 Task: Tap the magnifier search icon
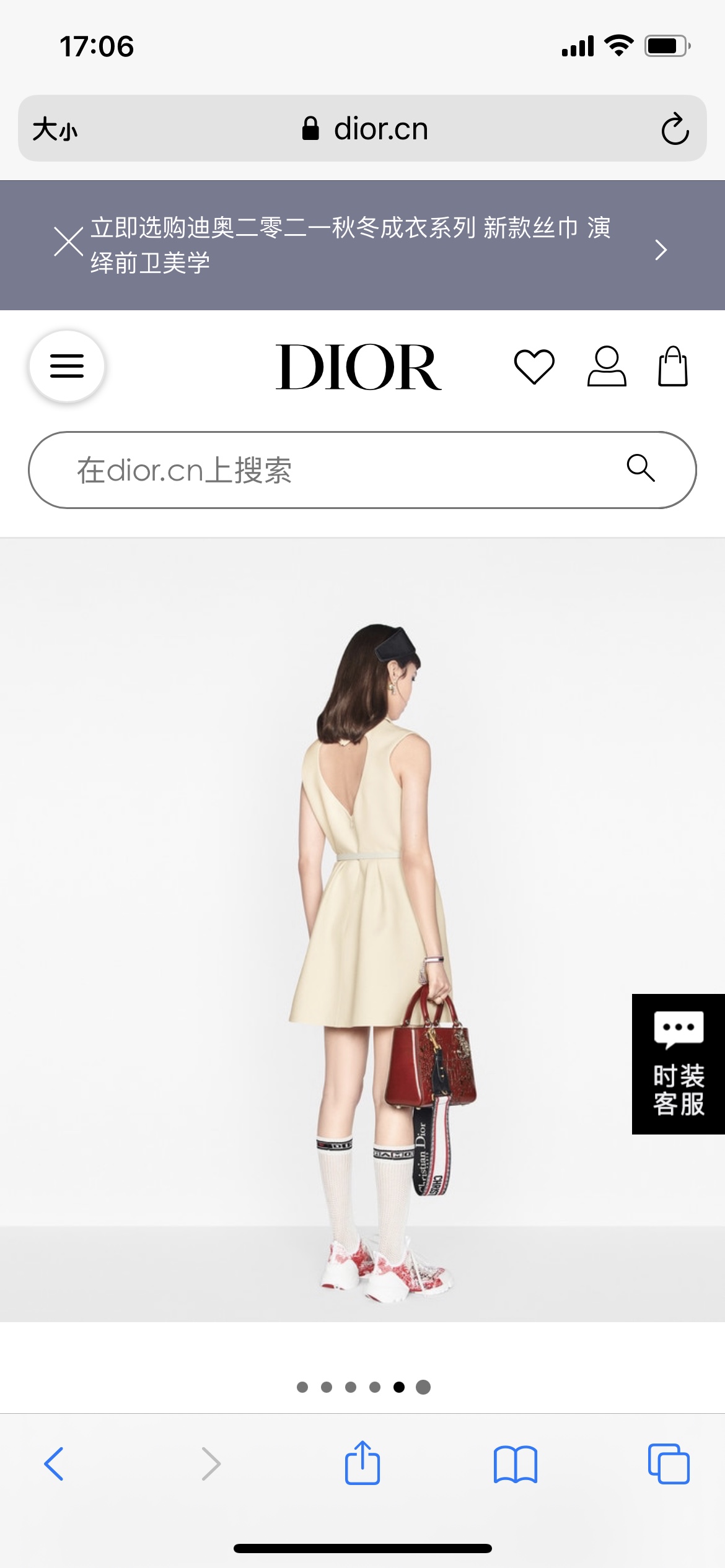(640, 468)
